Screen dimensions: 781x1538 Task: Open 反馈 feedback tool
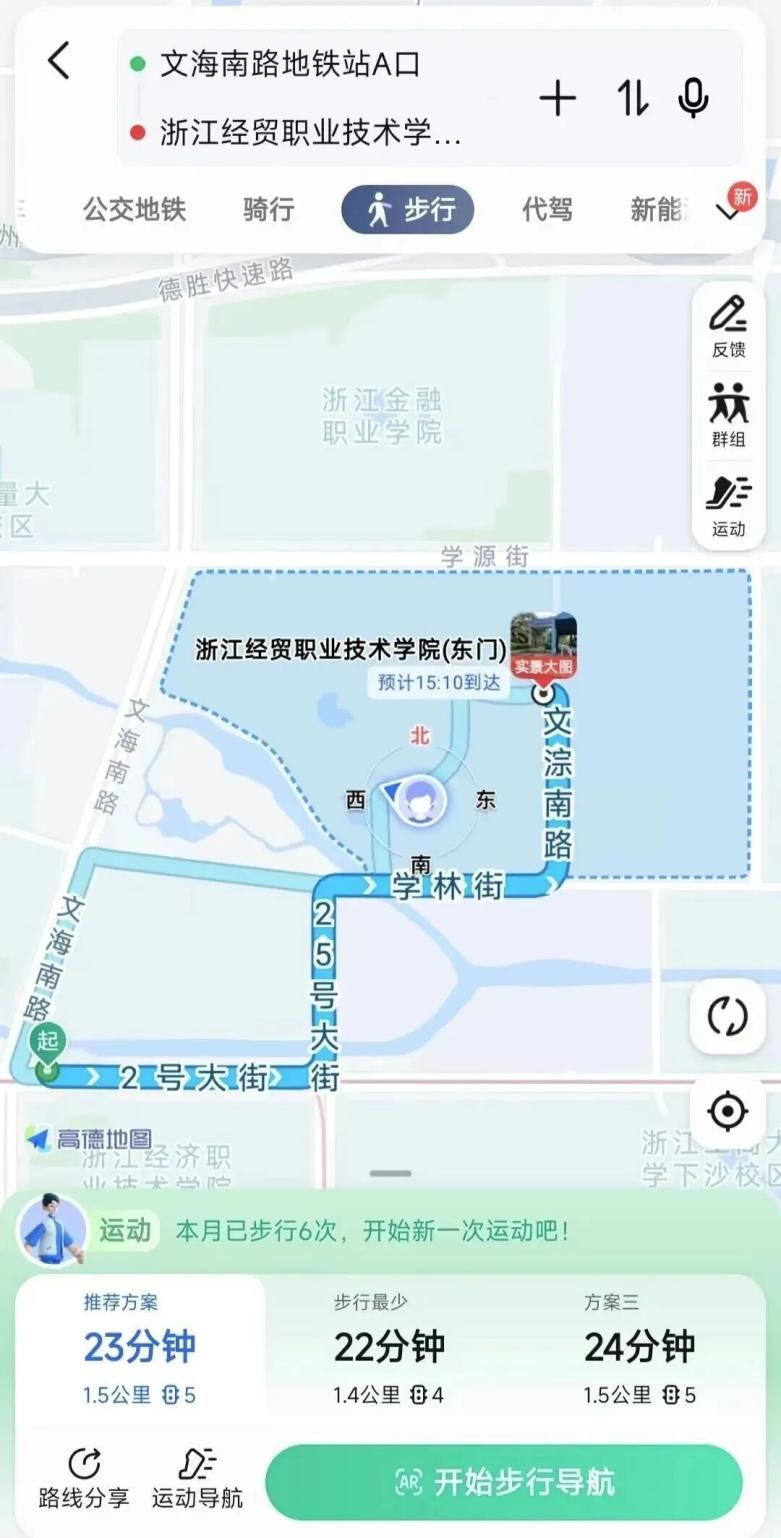[728, 326]
